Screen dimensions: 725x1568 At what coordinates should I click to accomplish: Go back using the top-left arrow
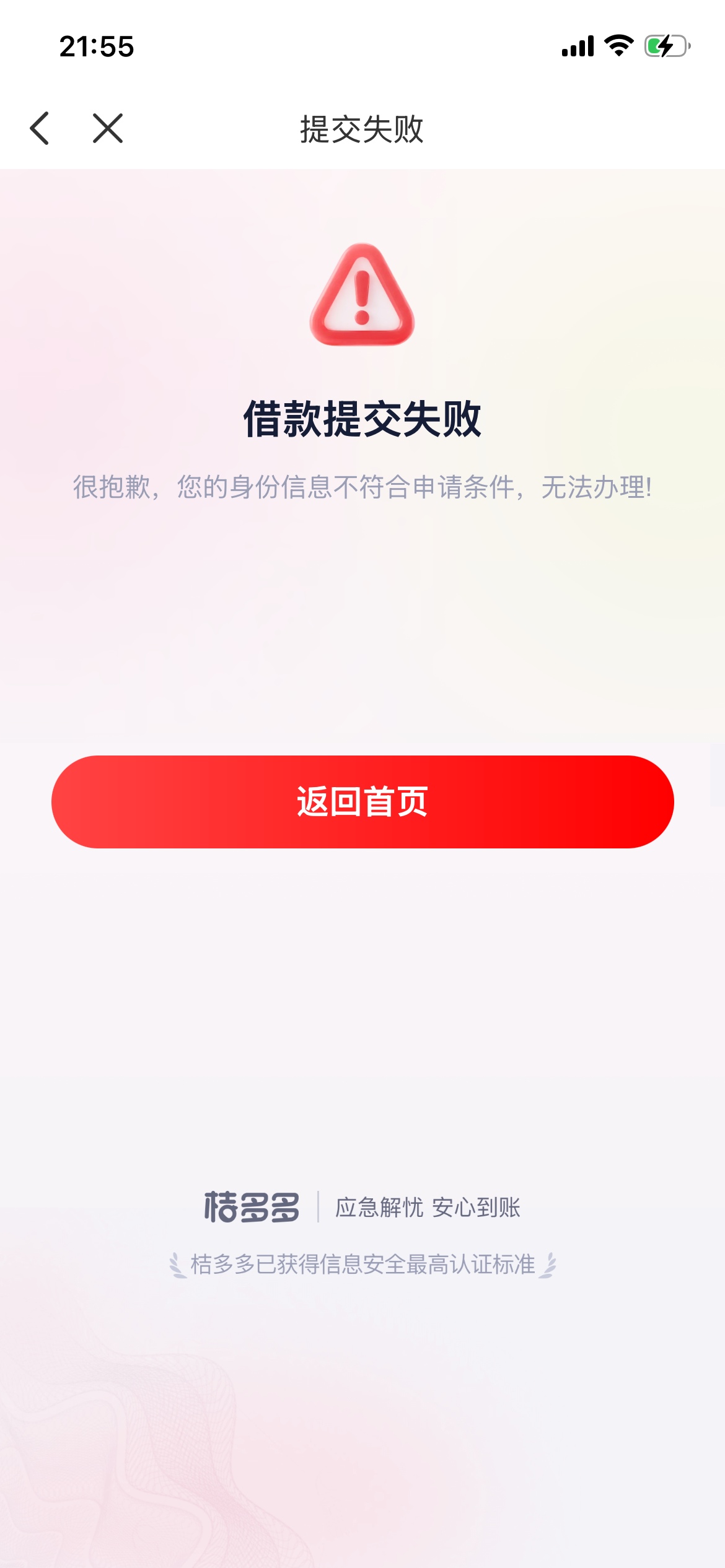click(40, 128)
